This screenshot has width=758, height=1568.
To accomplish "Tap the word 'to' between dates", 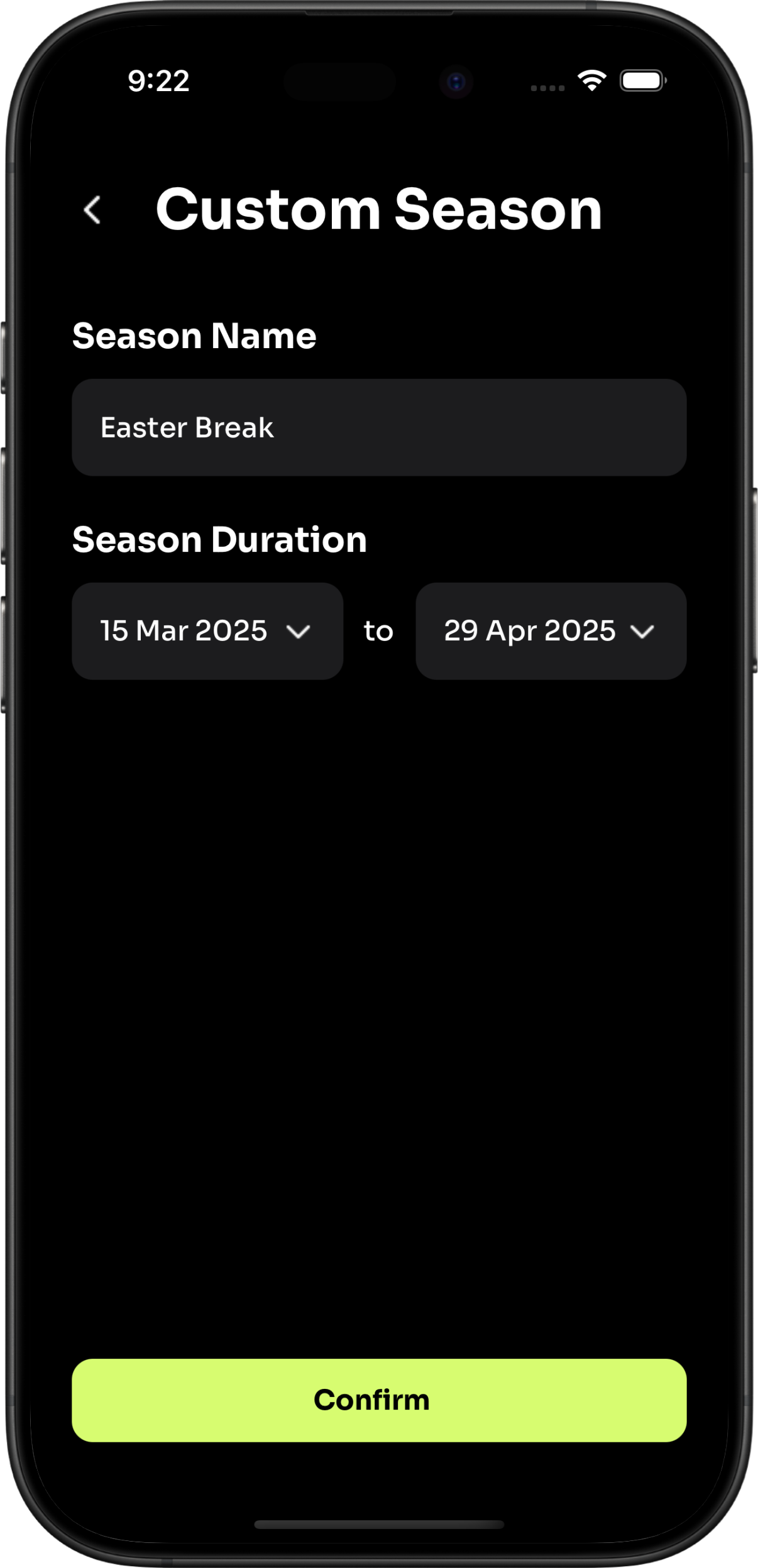I will pyautogui.click(x=378, y=632).
